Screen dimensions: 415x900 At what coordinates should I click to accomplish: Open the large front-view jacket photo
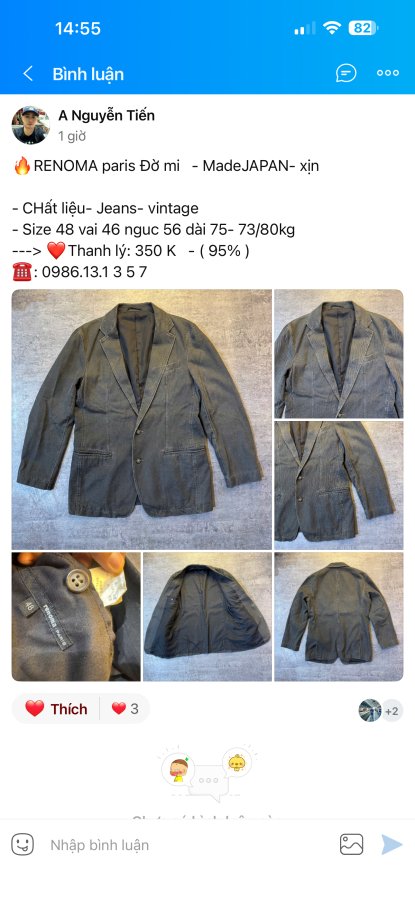click(142, 419)
